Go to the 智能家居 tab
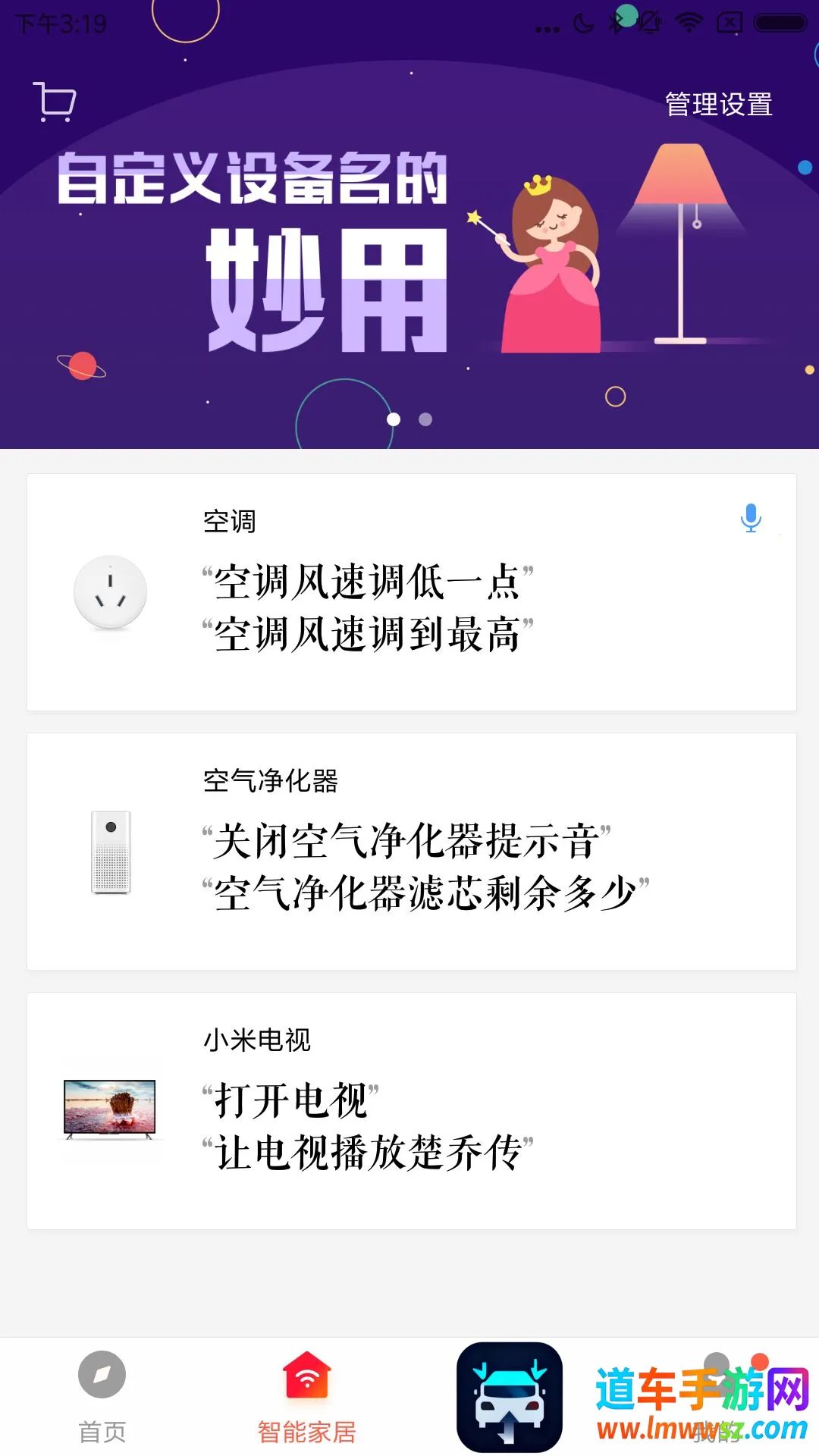Viewport: 819px width, 1456px height. 307,1397
